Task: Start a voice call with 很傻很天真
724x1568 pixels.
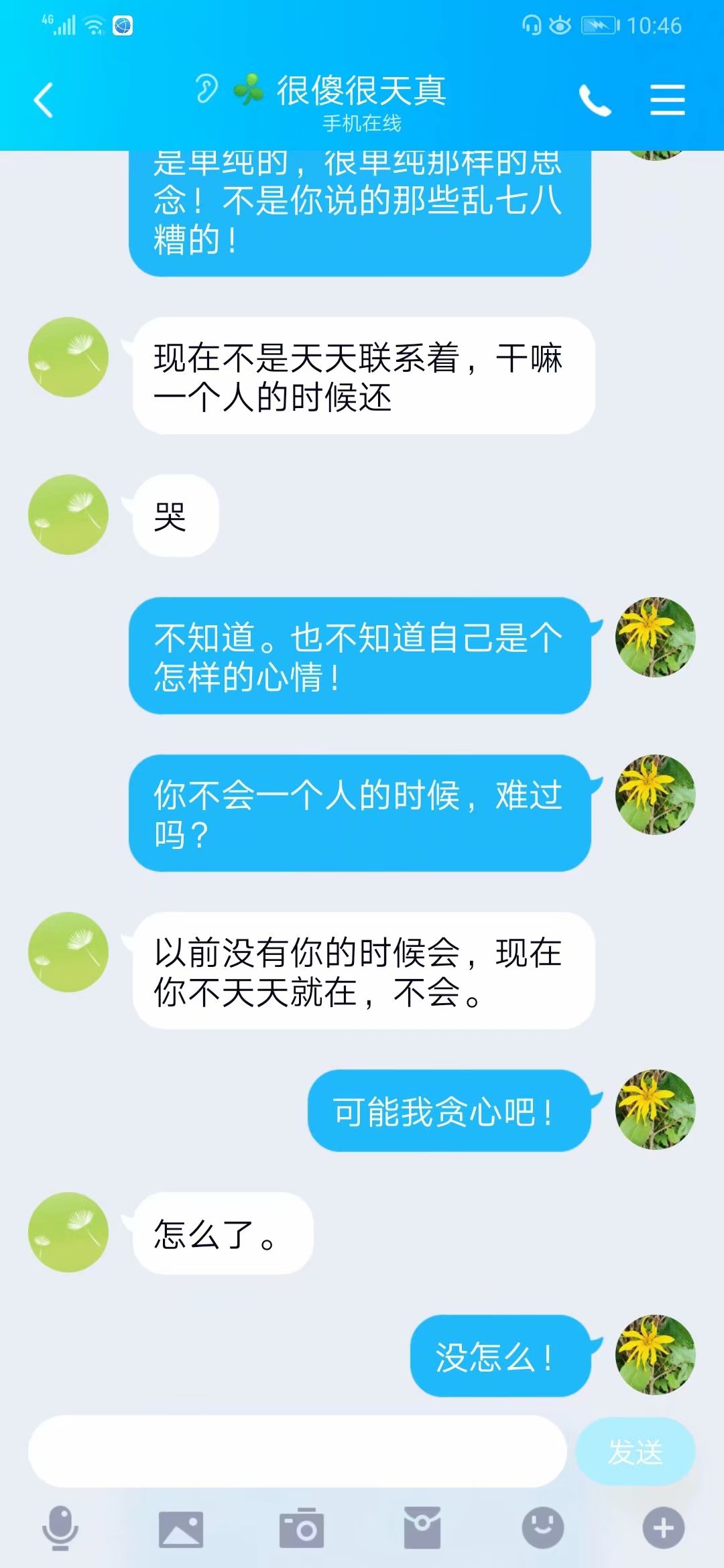Action: (x=595, y=101)
